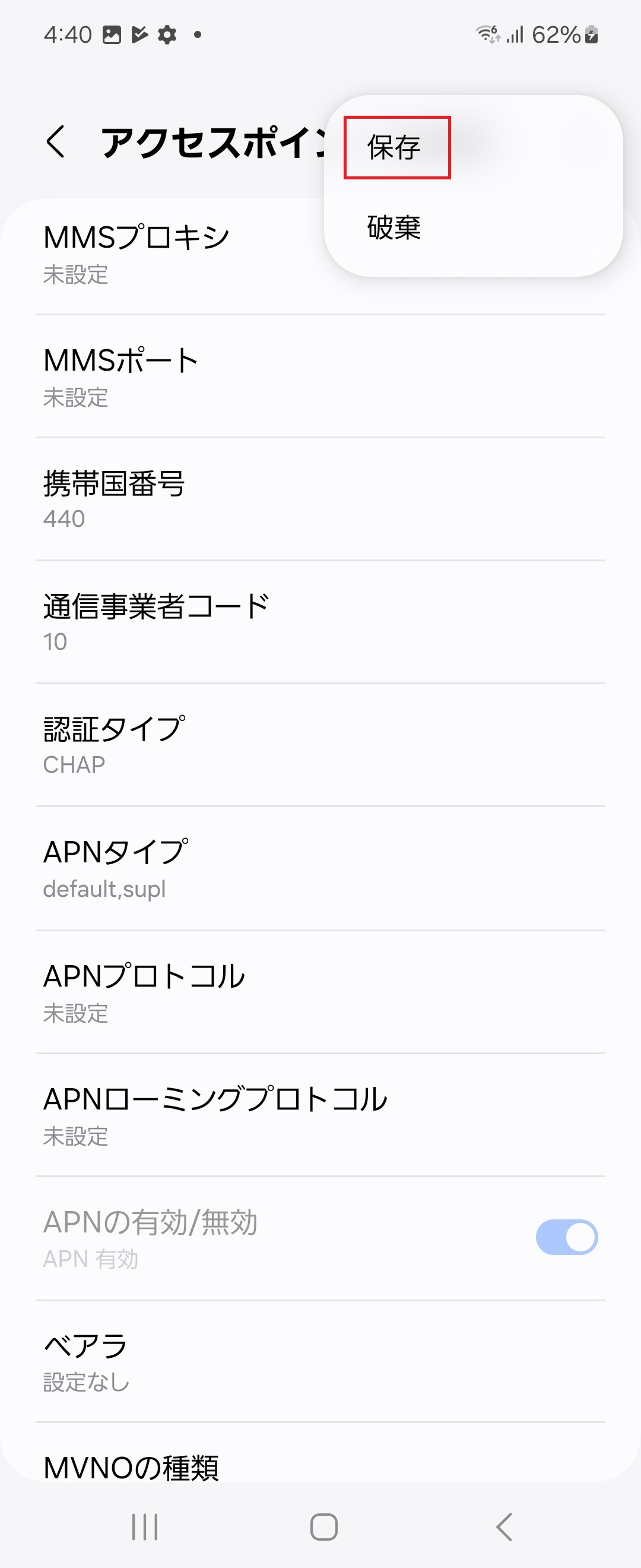The width and height of the screenshot is (641, 1568).
Task: Open the Play Store update notification icon
Action: [x=141, y=34]
